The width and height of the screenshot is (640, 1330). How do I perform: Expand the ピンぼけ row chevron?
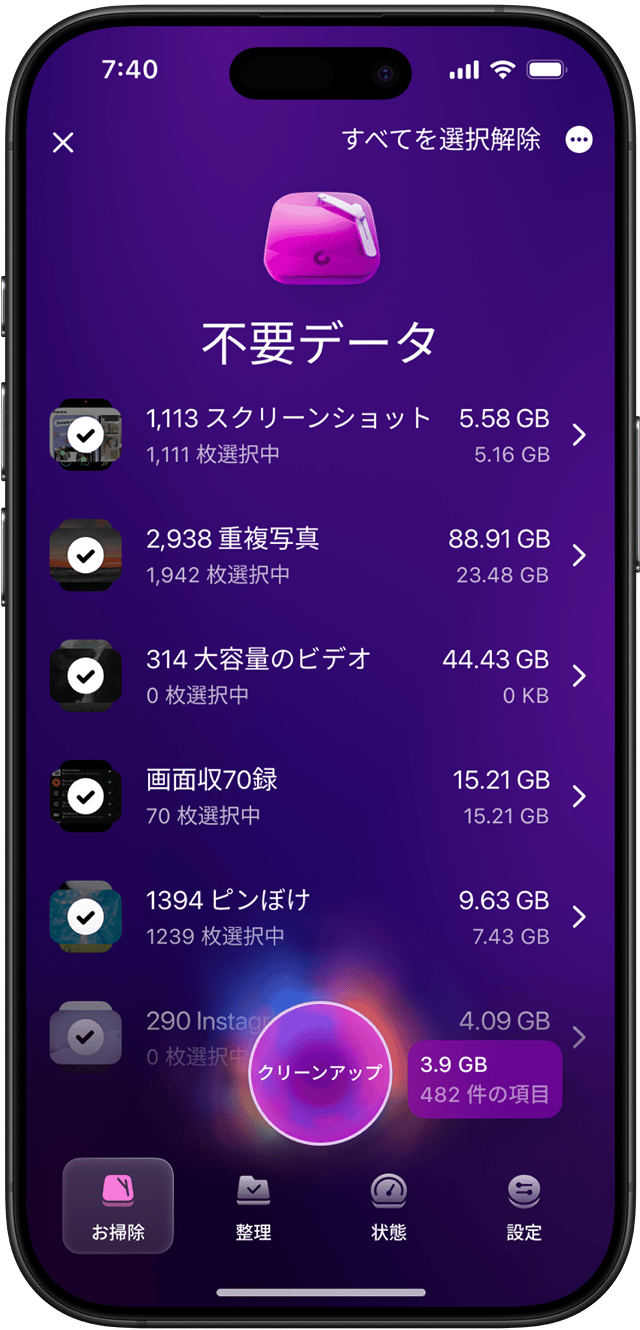579,917
